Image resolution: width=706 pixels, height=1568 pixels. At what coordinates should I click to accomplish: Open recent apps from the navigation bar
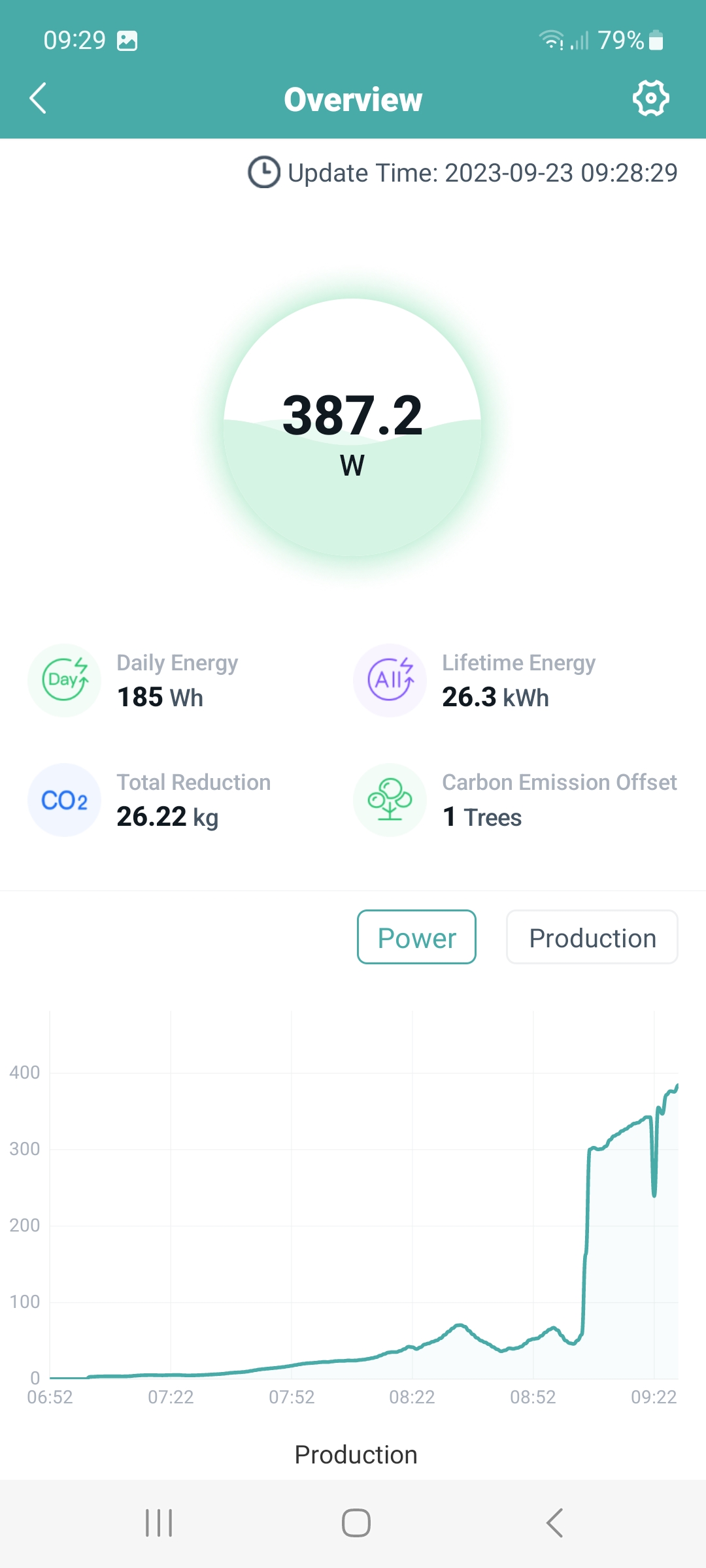tap(159, 1523)
